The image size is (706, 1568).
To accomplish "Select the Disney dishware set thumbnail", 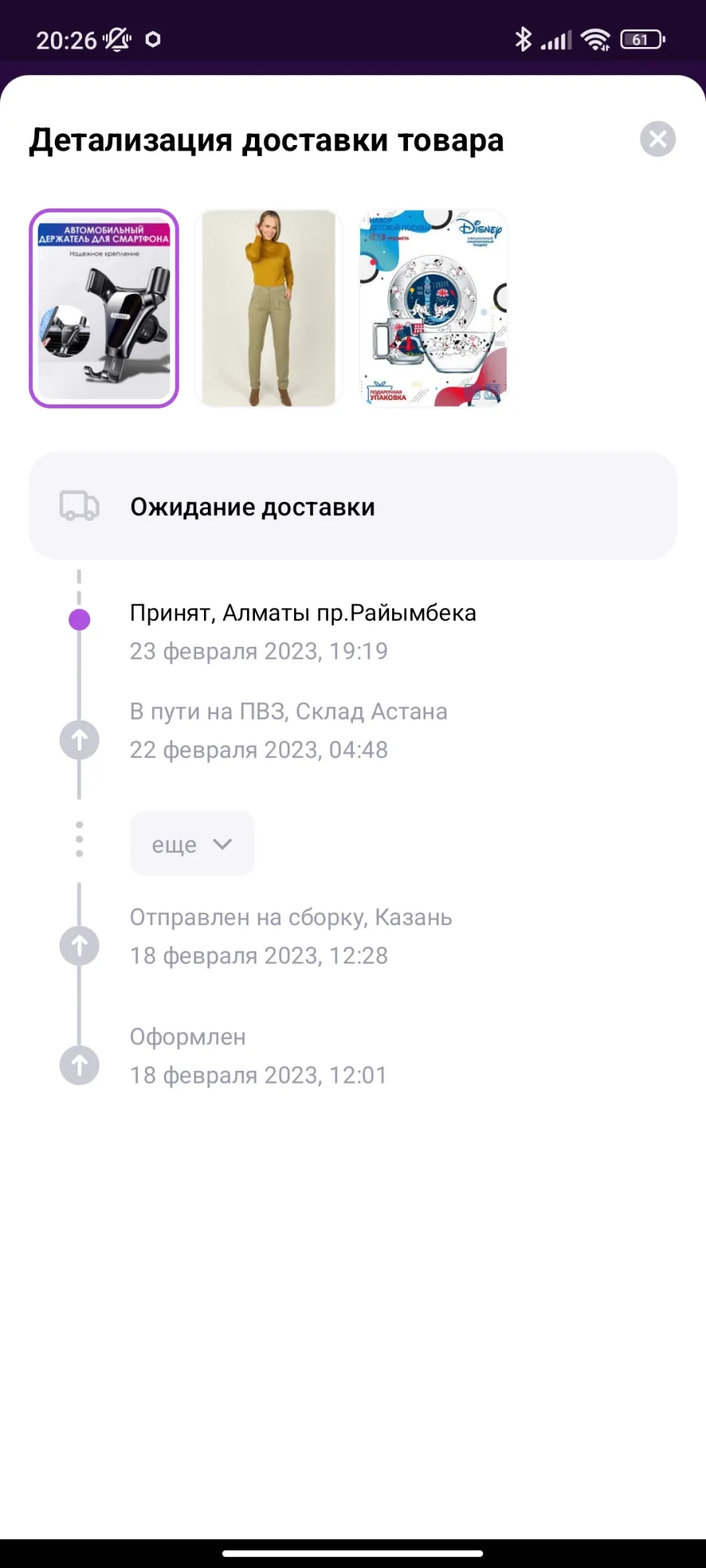I will (x=434, y=308).
